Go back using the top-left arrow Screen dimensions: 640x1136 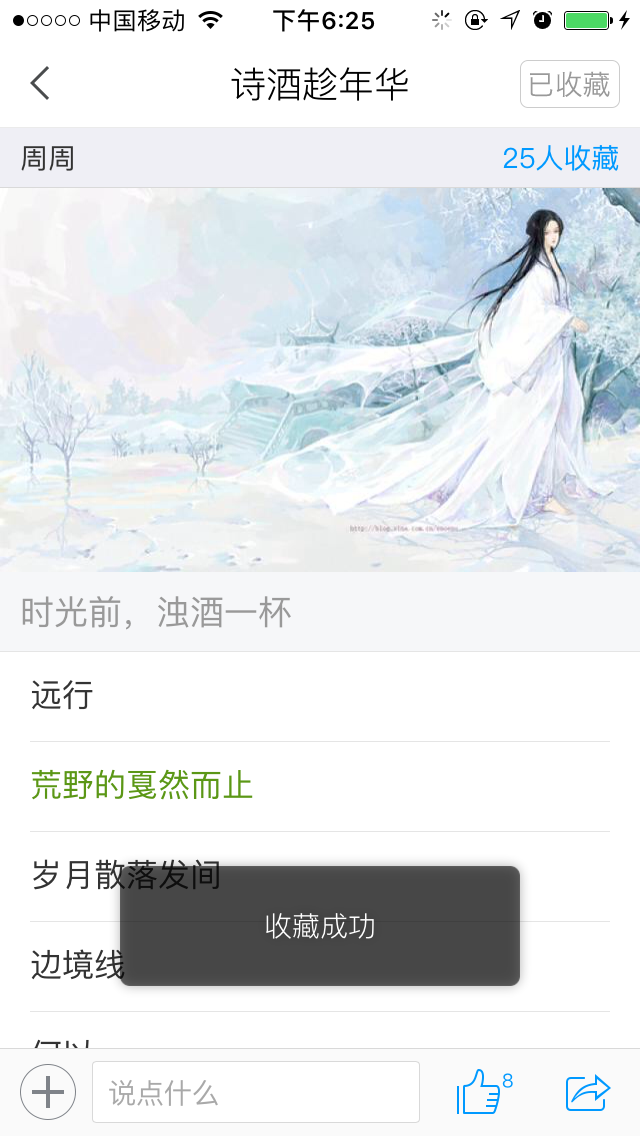point(40,84)
